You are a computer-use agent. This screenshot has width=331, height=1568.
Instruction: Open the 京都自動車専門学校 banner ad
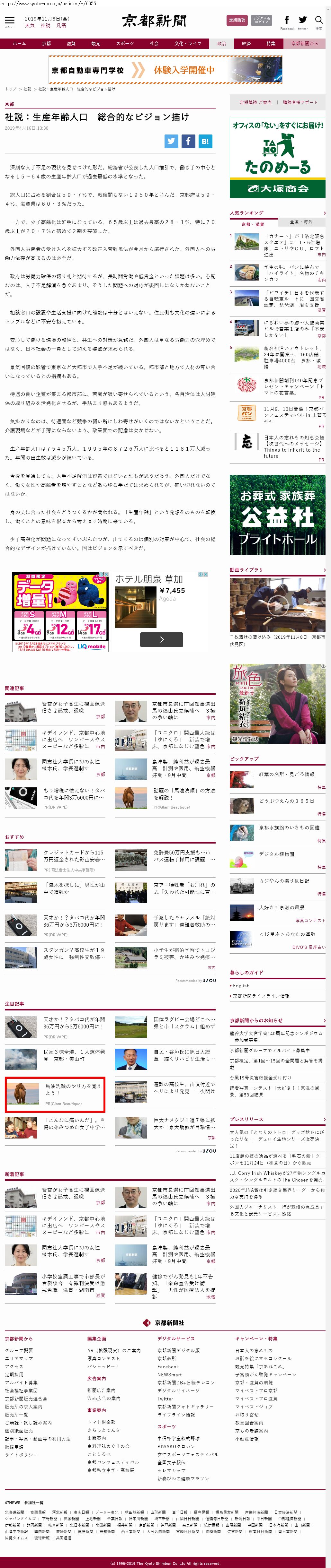[165, 70]
